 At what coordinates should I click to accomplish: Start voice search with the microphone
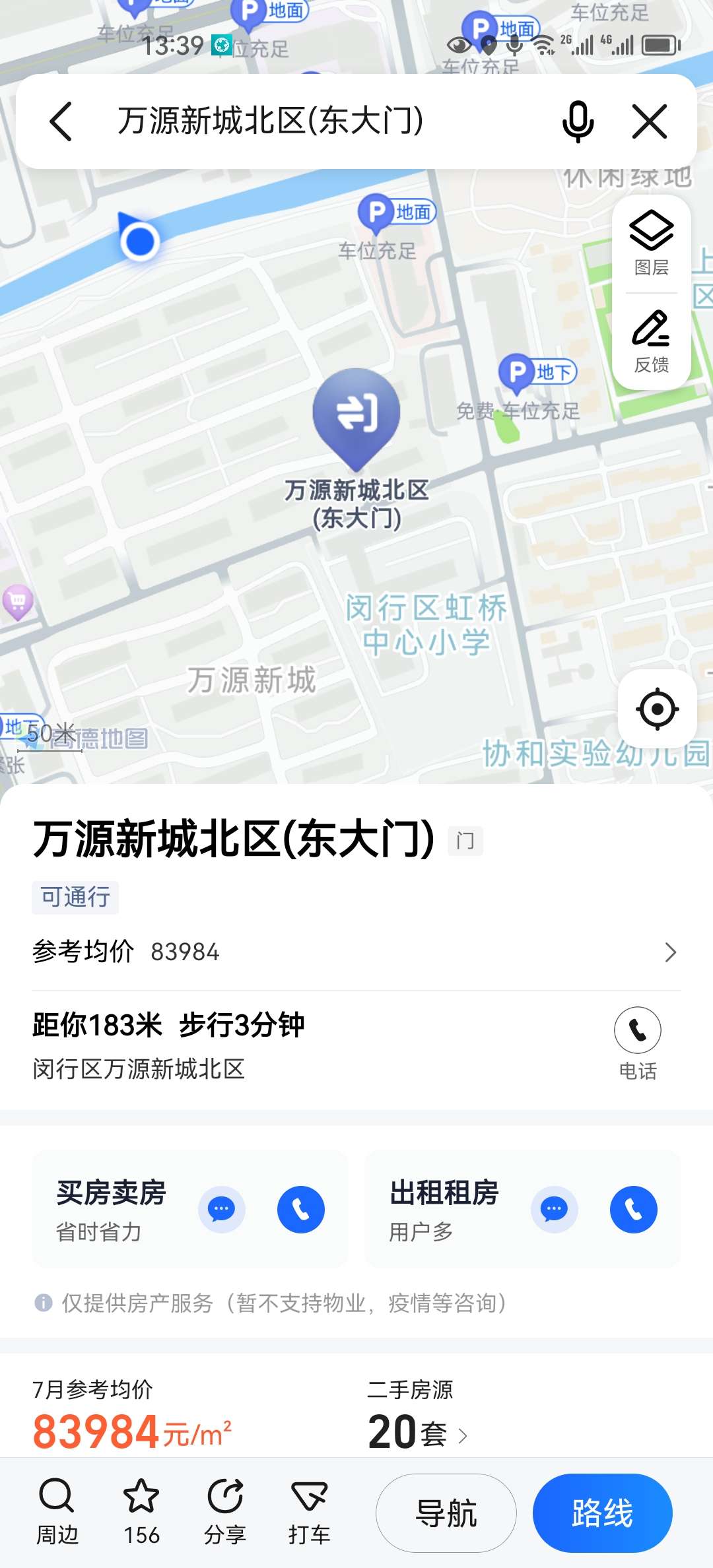[x=578, y=121]
